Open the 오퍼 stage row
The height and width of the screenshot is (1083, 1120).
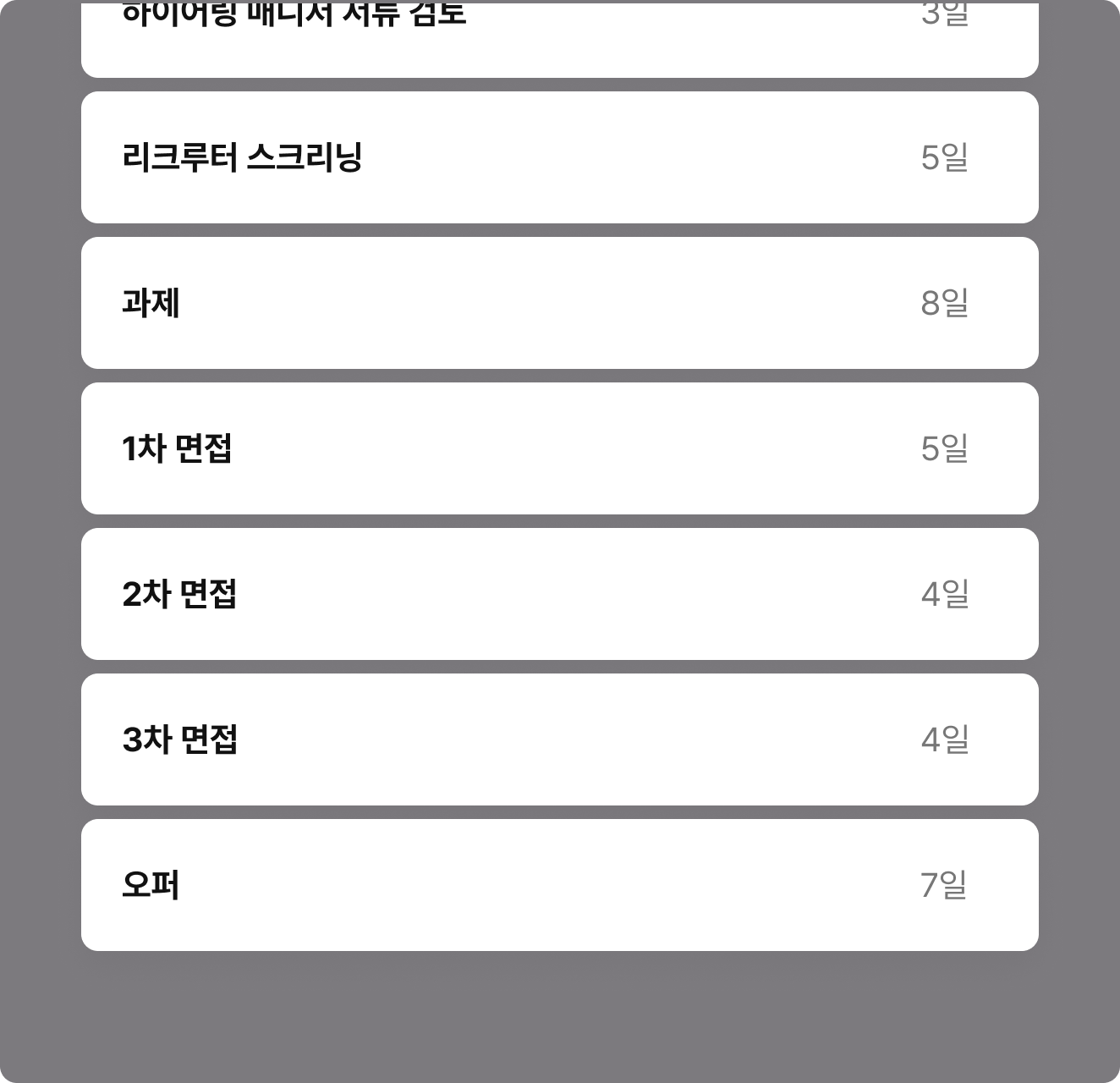[559, 885]
